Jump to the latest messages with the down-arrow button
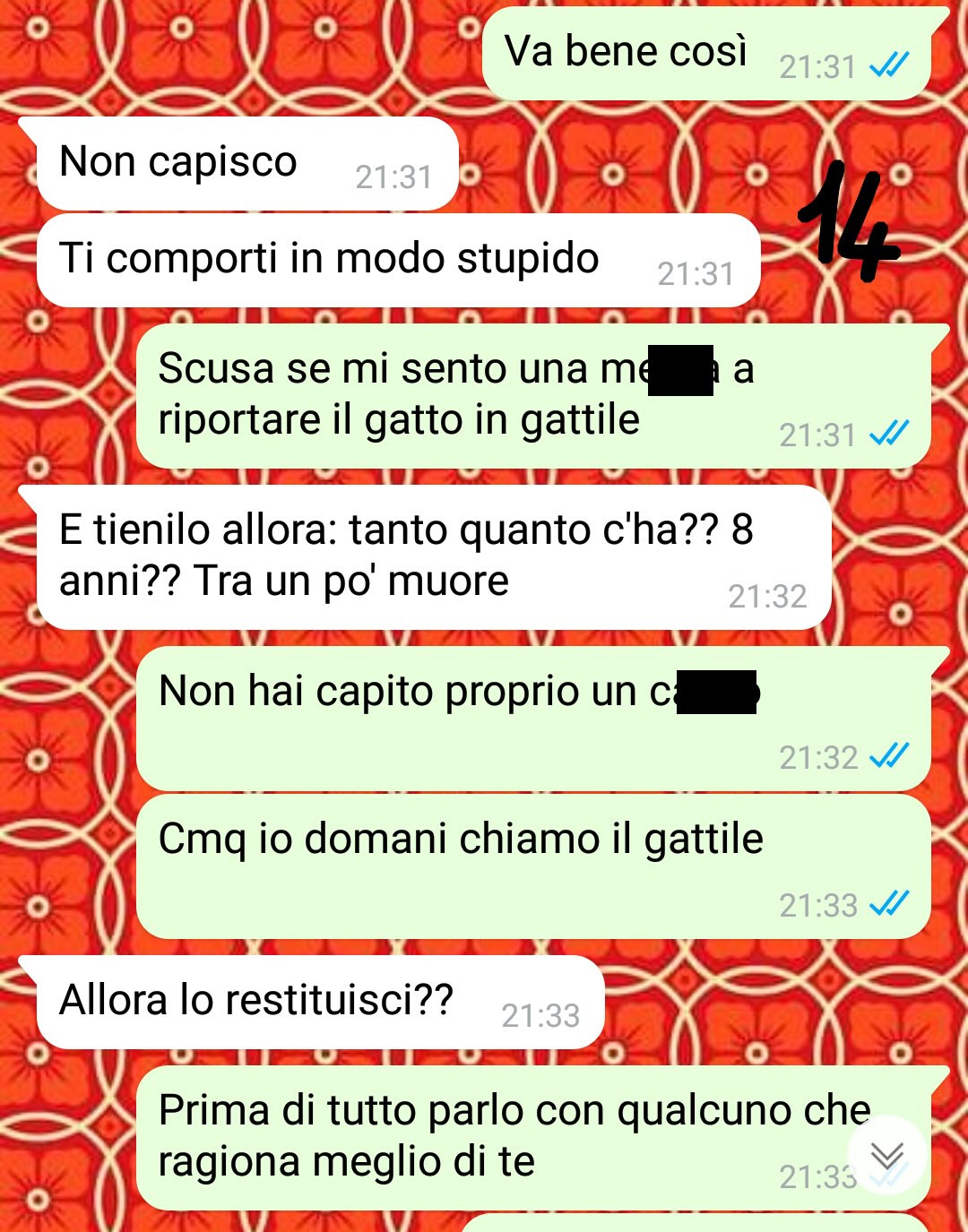Screen dimensions: 968x1232 (886, 1155)
